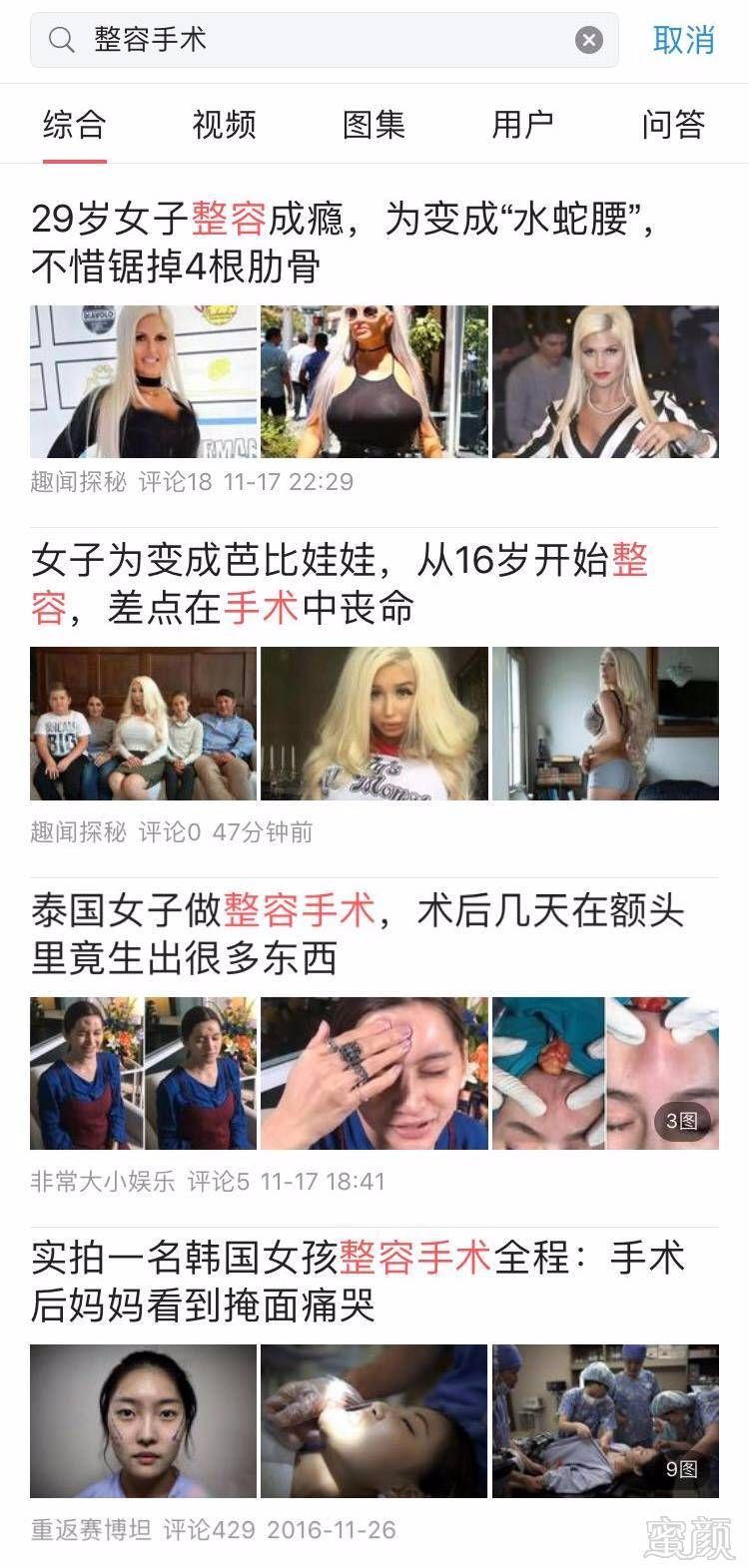Cancel the search with 取消
The image size is (749, 1568).
click(684, 40)
